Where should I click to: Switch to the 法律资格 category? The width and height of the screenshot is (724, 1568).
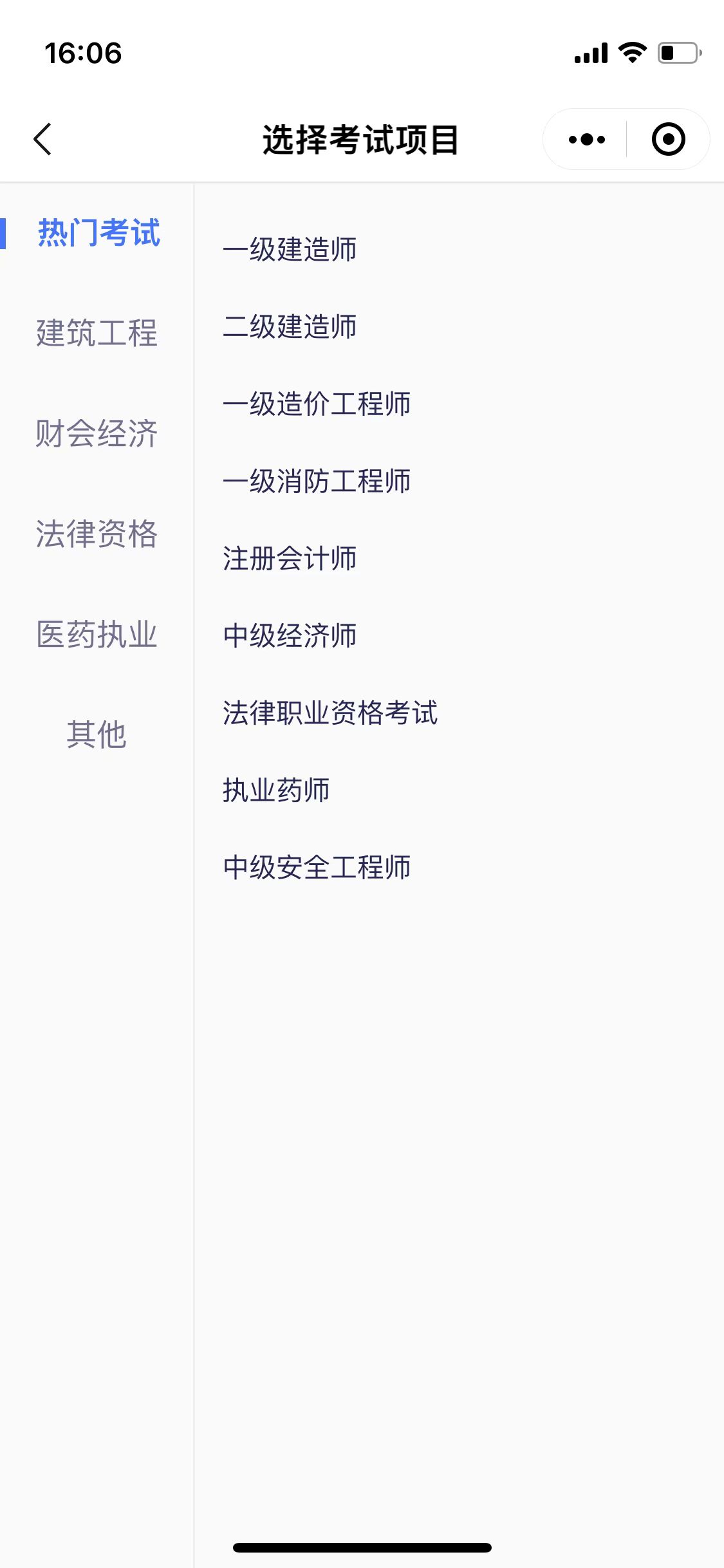tap(97, 534)
